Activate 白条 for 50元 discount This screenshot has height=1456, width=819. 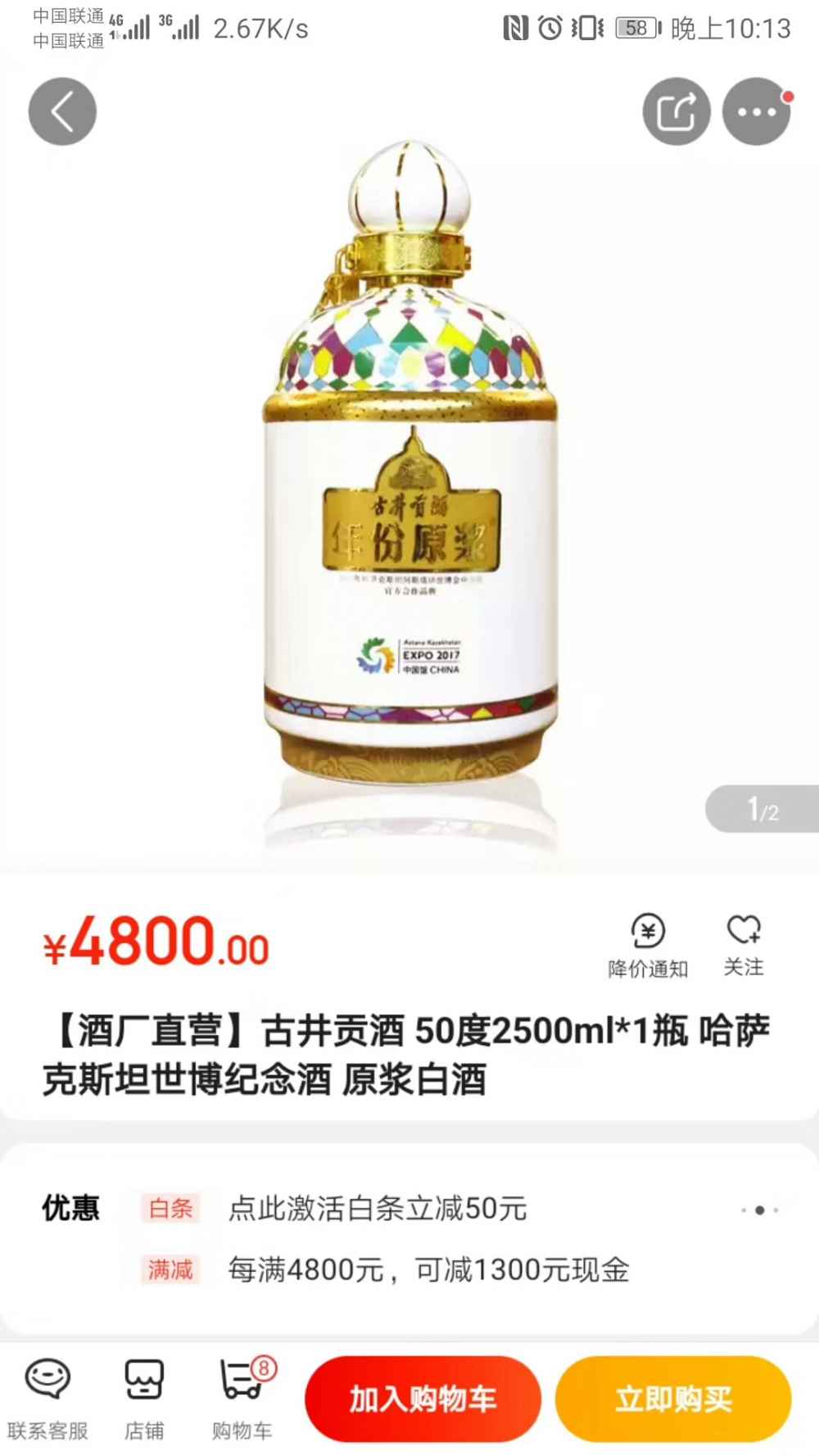(377, 1209)
